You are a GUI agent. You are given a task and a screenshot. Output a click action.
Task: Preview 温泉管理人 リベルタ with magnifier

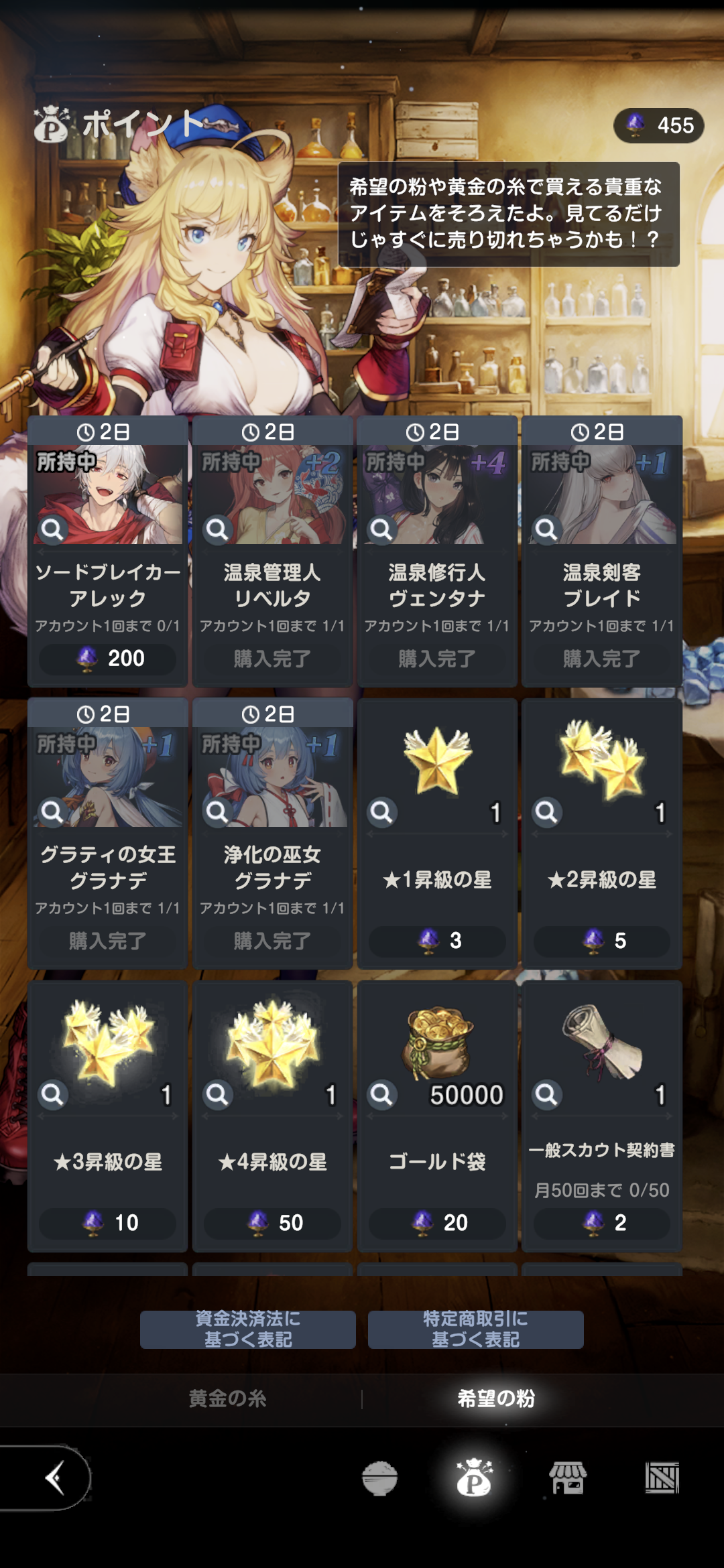click(217, 530)
